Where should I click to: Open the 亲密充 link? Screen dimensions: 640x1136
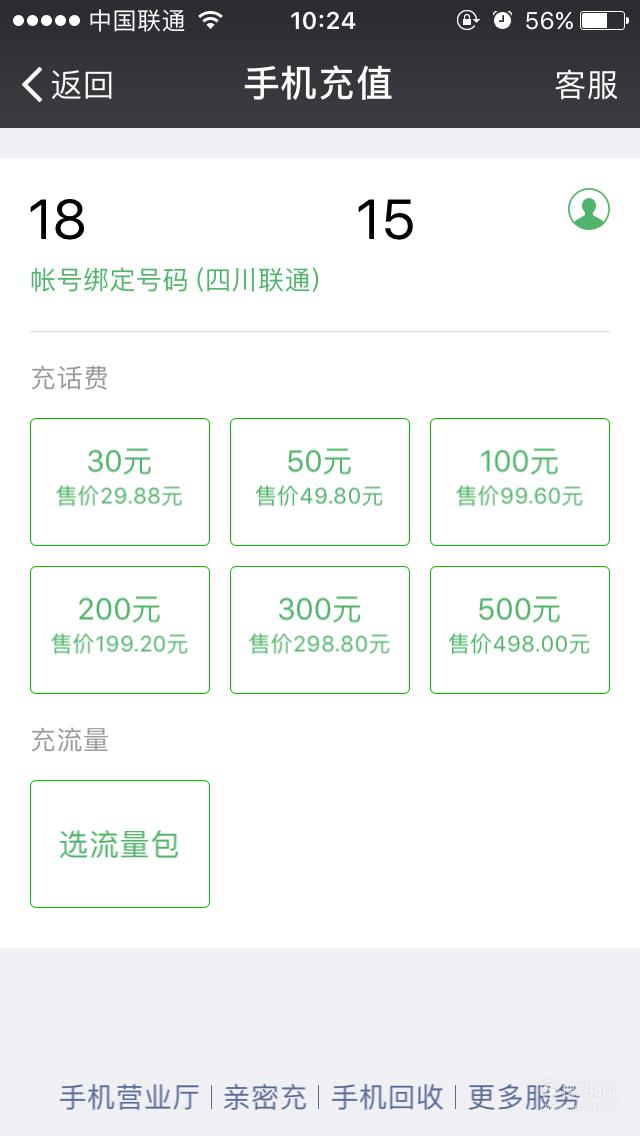click(265, 1097)
